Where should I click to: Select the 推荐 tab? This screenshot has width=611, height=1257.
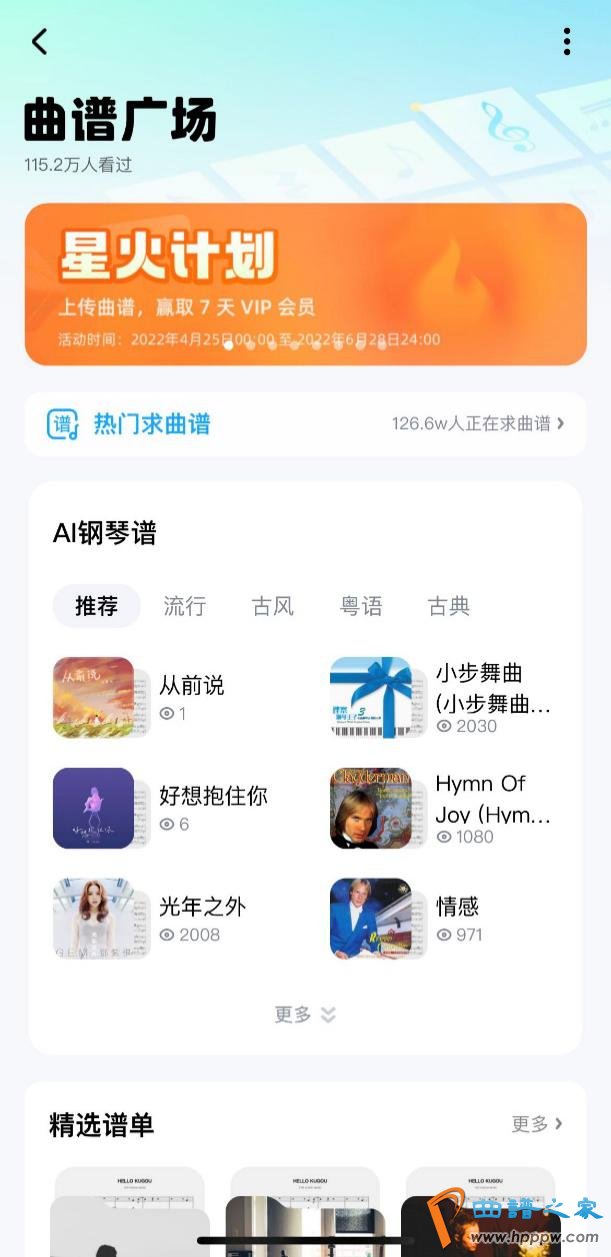tap(96, 606)
